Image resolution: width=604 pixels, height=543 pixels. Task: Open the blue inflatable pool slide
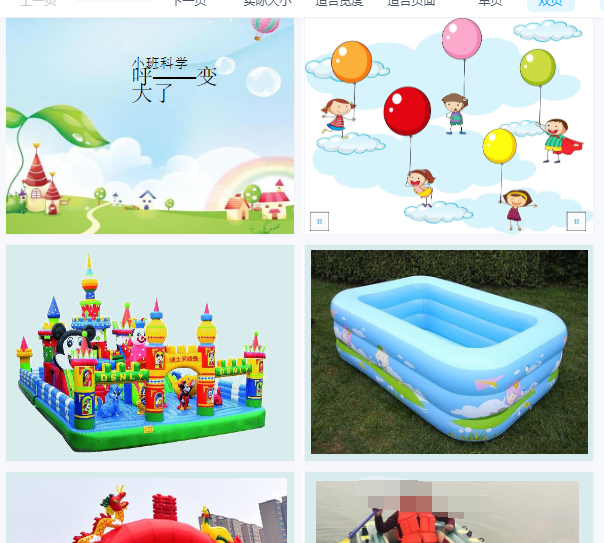pyautogui.click(x=449, y=352)
